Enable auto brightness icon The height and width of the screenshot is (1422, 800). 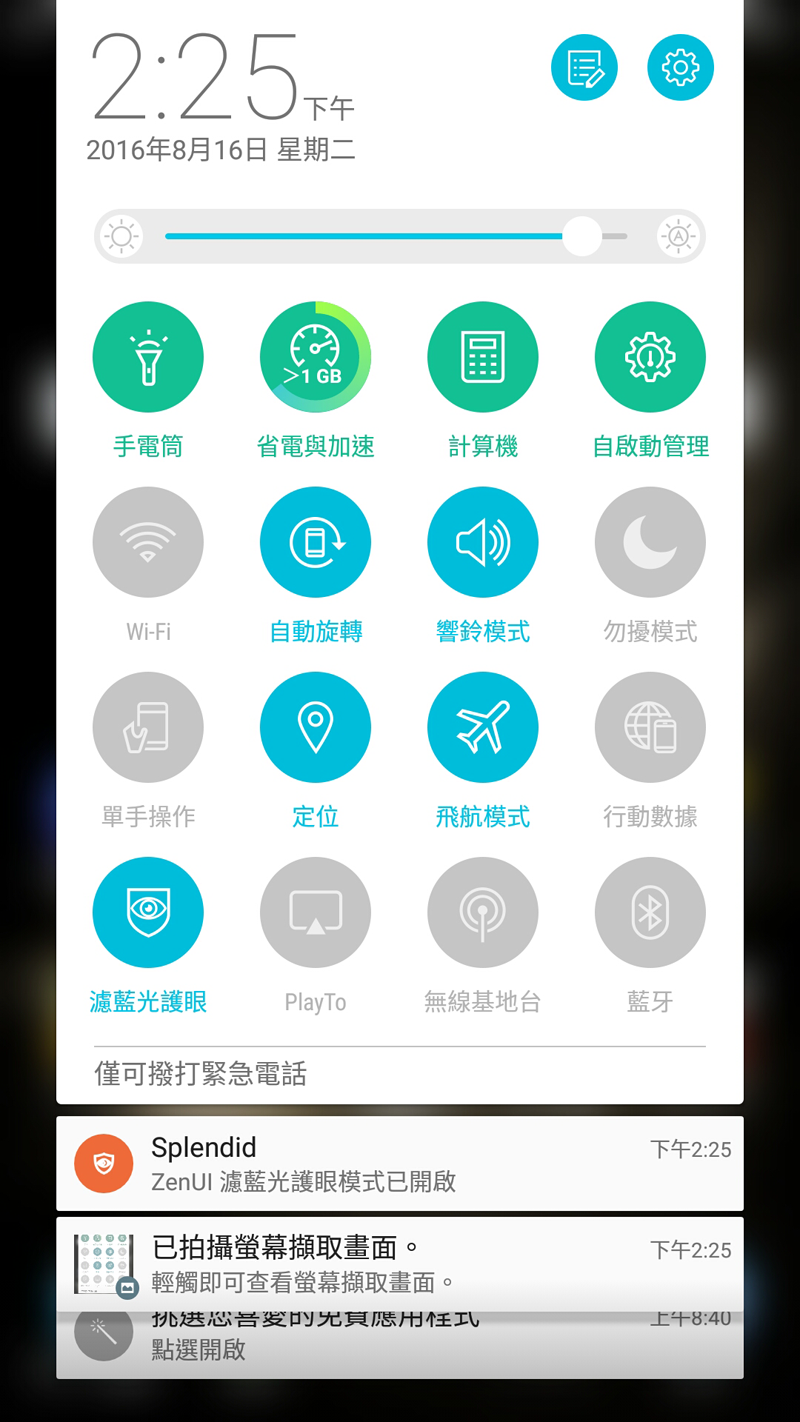click(678, 237)
